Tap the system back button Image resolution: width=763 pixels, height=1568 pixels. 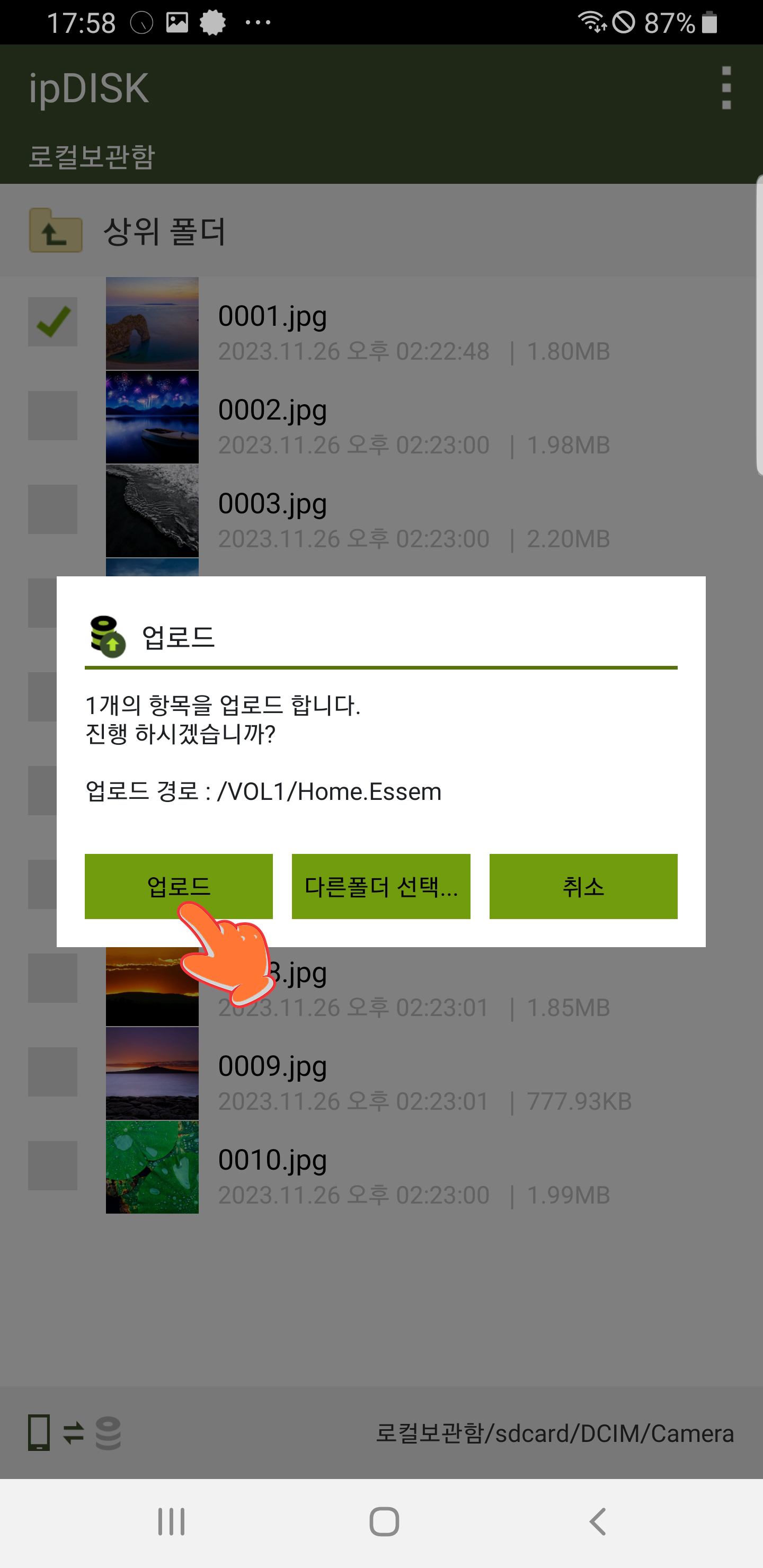click(598, 1522)
